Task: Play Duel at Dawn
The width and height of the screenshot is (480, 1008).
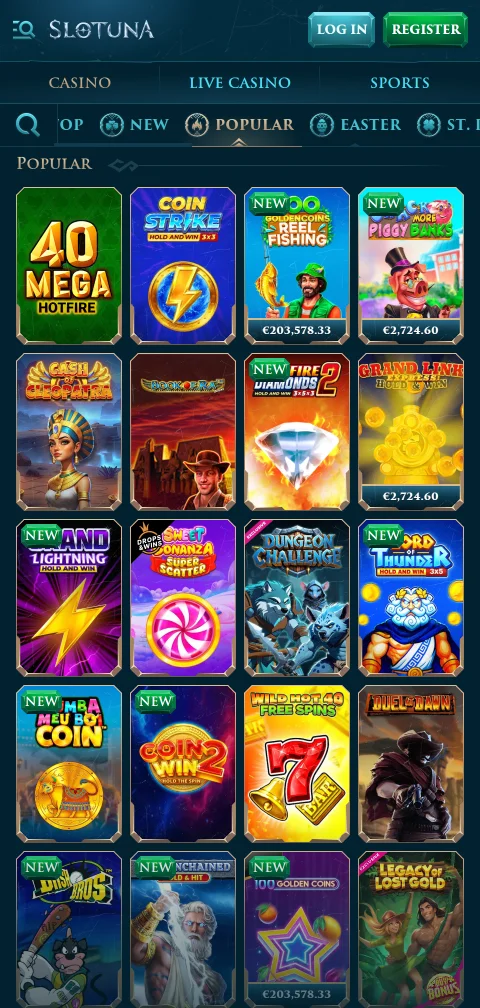Action: (x=411, y=764)
